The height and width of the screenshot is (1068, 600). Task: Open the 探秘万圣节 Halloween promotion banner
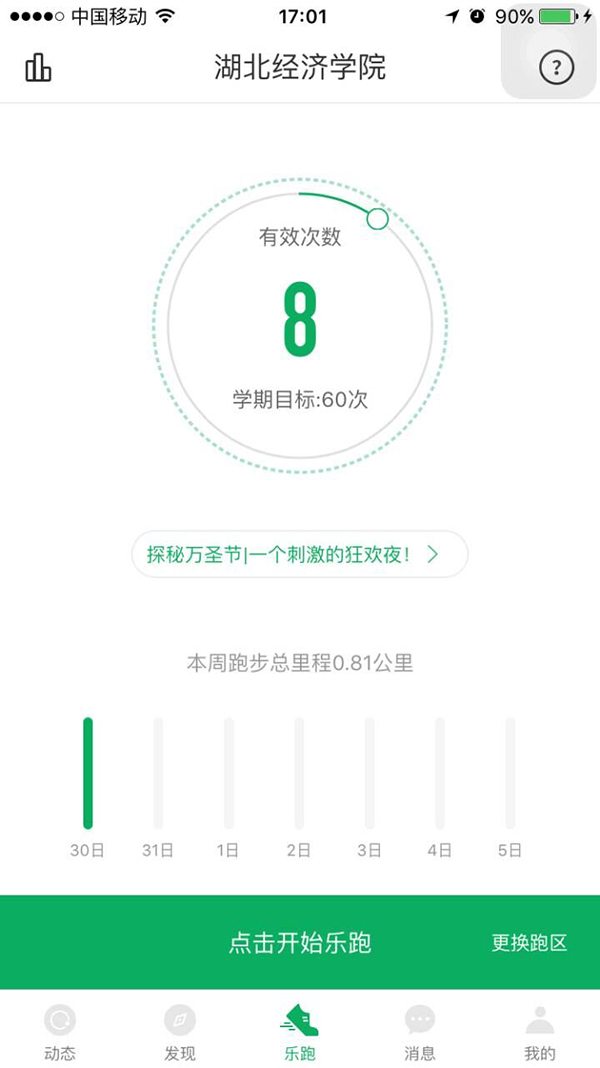pos(299,554)
